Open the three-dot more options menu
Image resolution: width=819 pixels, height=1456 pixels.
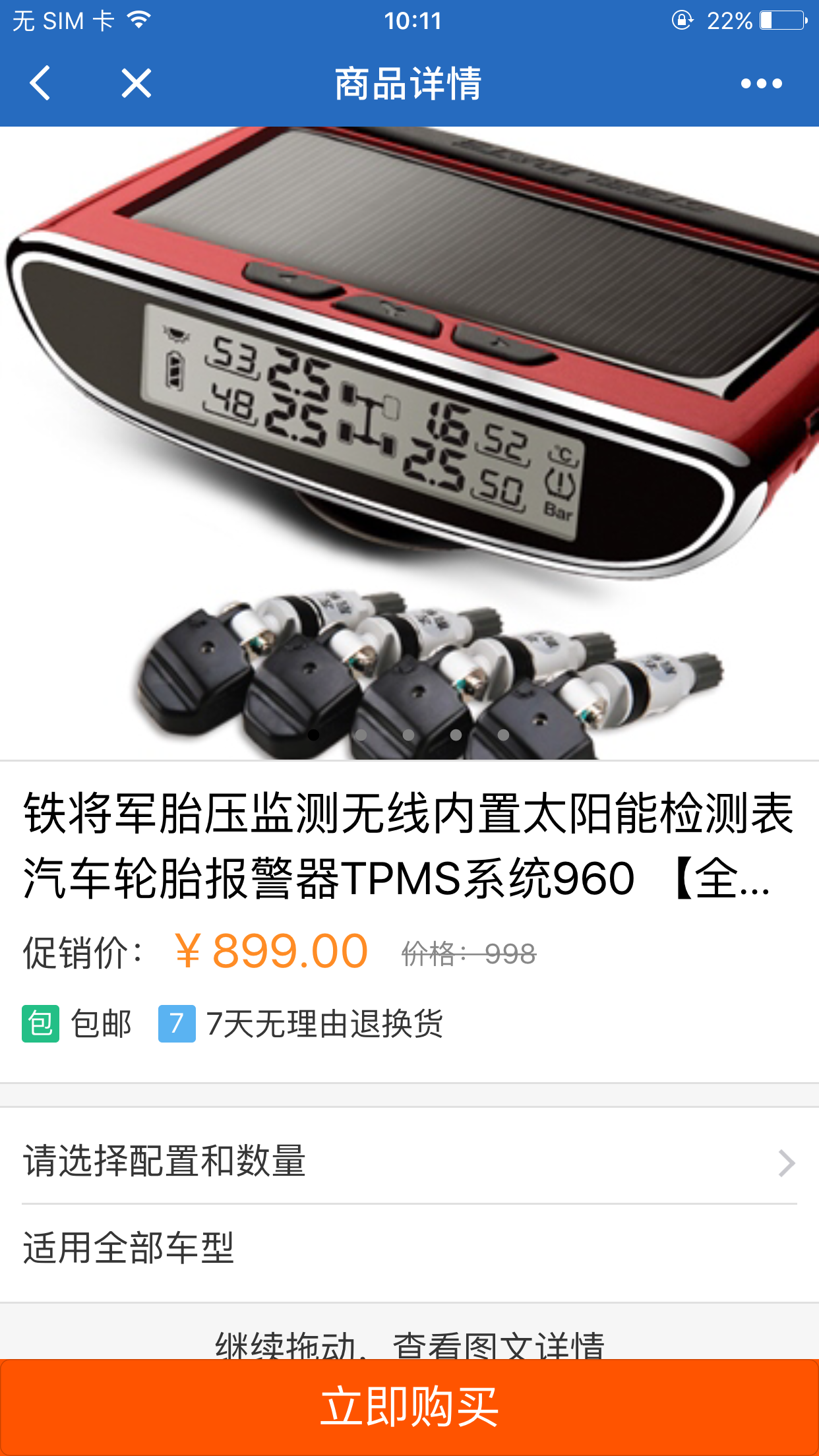click(x=761, y=84)
